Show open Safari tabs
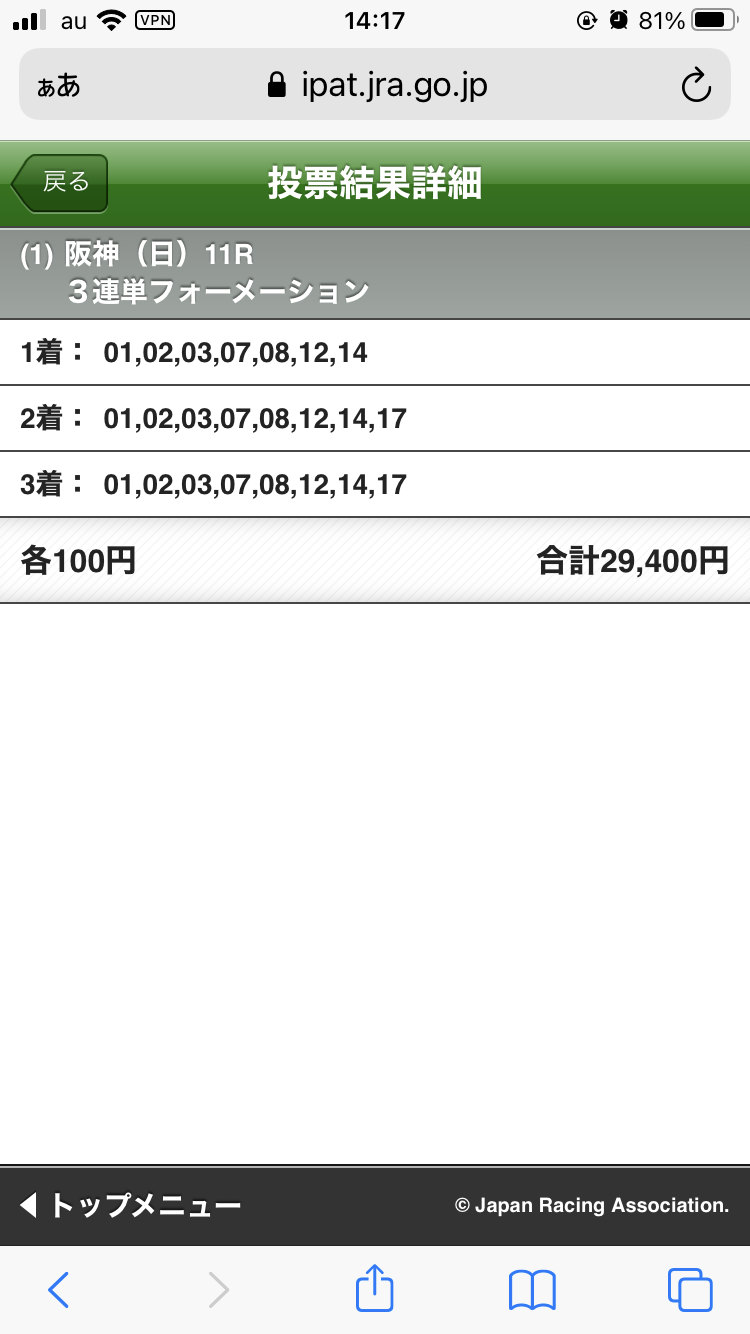The image size is (750, 1334). [x=690, y=1290]
